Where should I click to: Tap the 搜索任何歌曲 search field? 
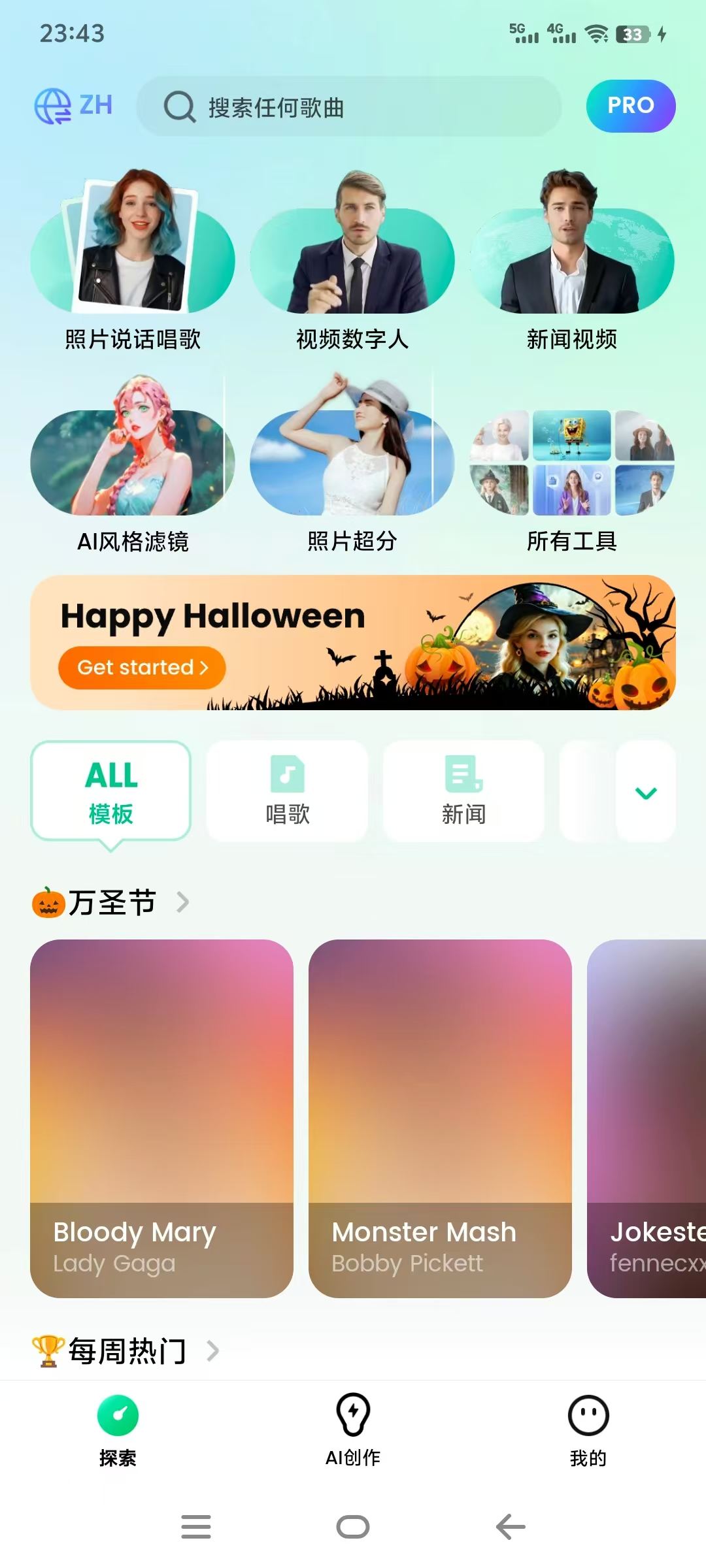pos(349,107)
